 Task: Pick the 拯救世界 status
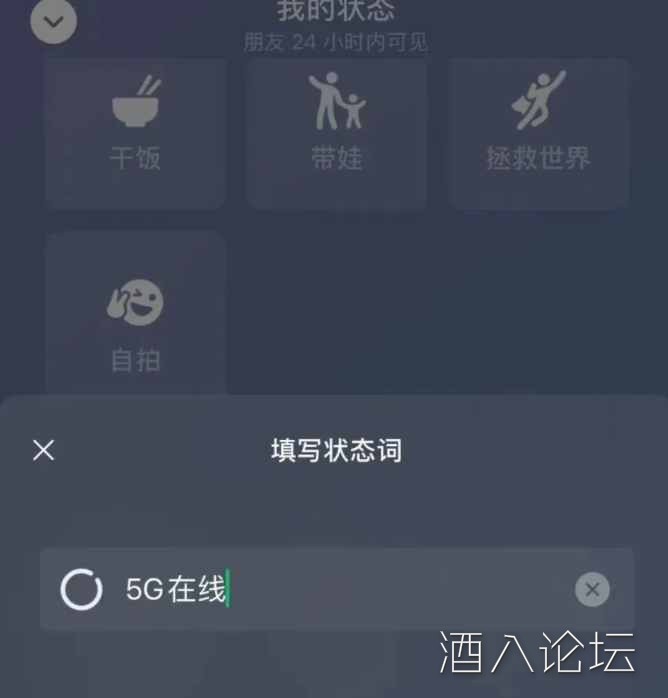point(538,128)
